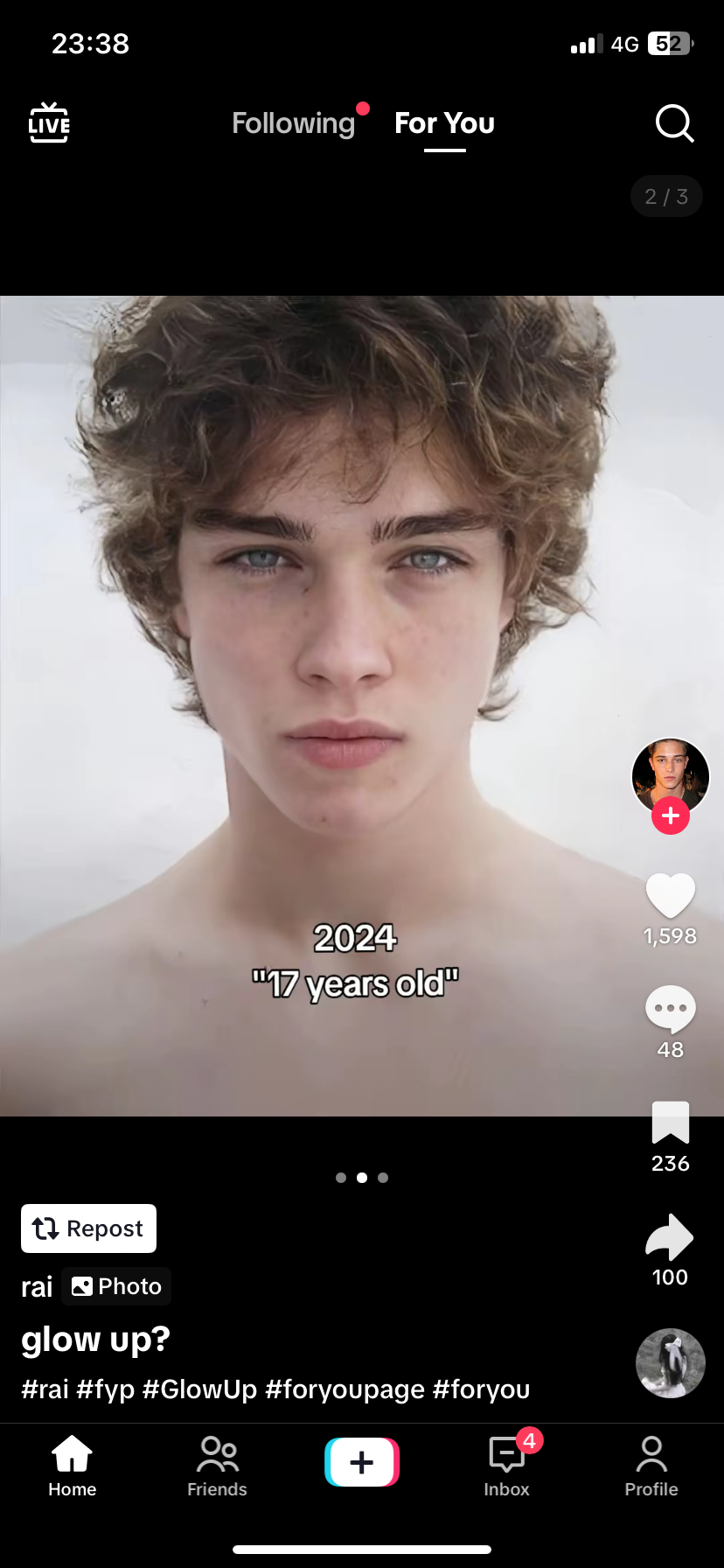Like this photo post
724x1568 pixels.
click(670, 897)
